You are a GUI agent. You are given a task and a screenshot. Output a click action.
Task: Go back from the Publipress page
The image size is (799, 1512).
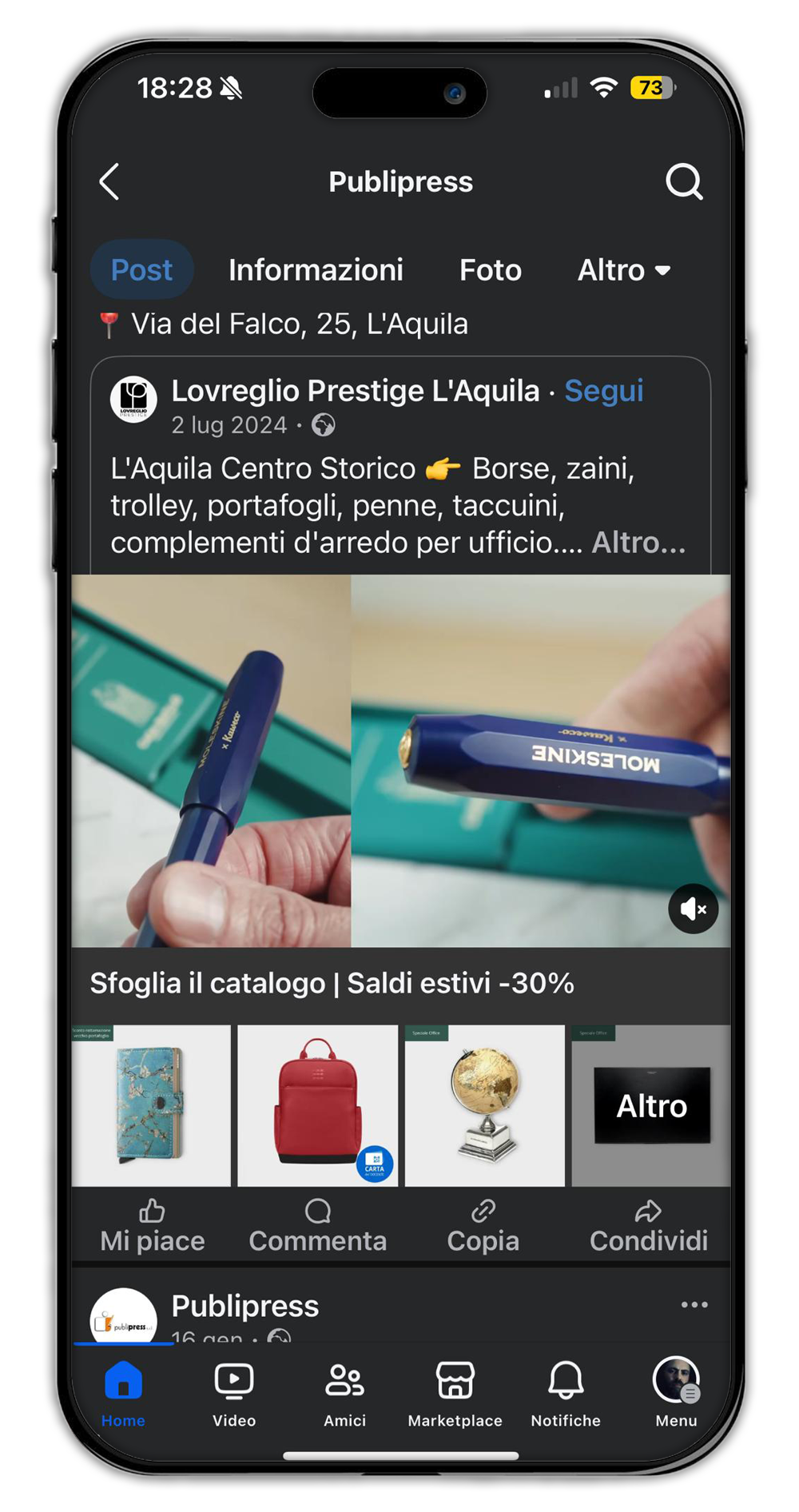(109, 181)
